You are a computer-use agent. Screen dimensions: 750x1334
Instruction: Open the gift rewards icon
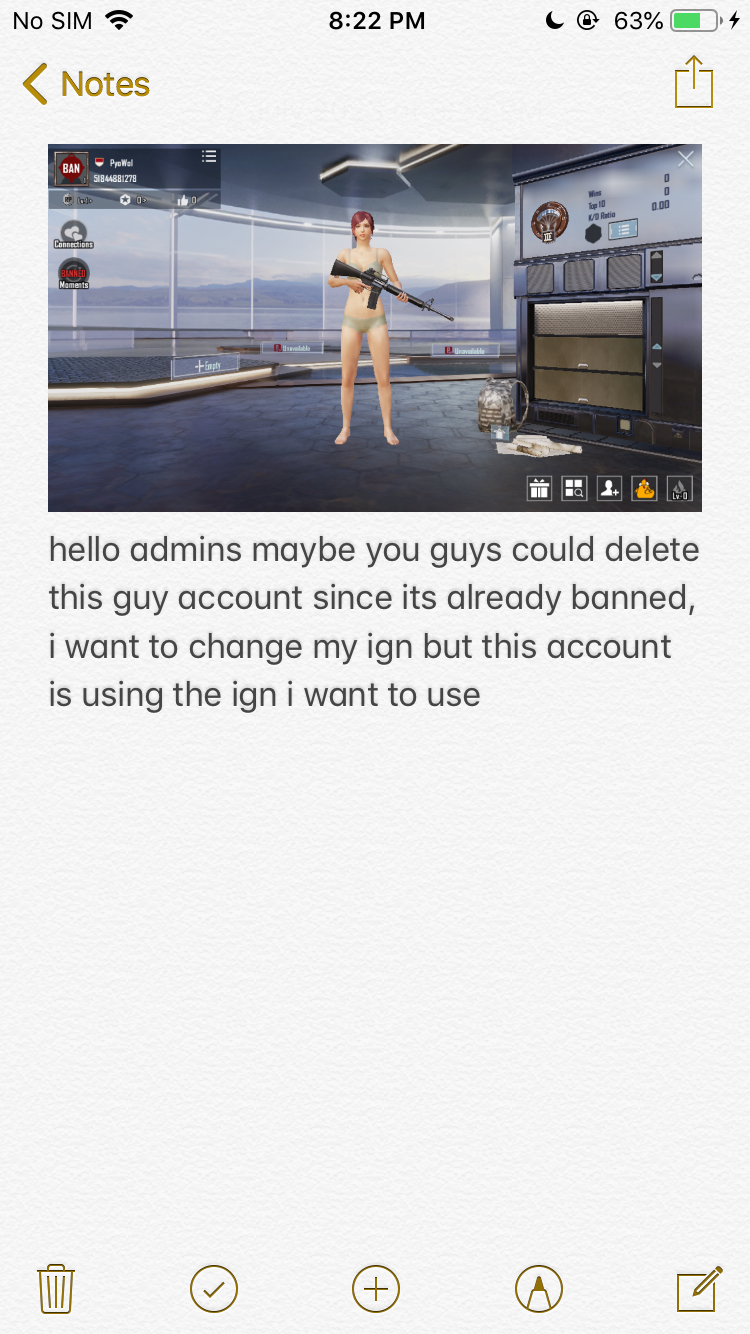coord(539,488)
